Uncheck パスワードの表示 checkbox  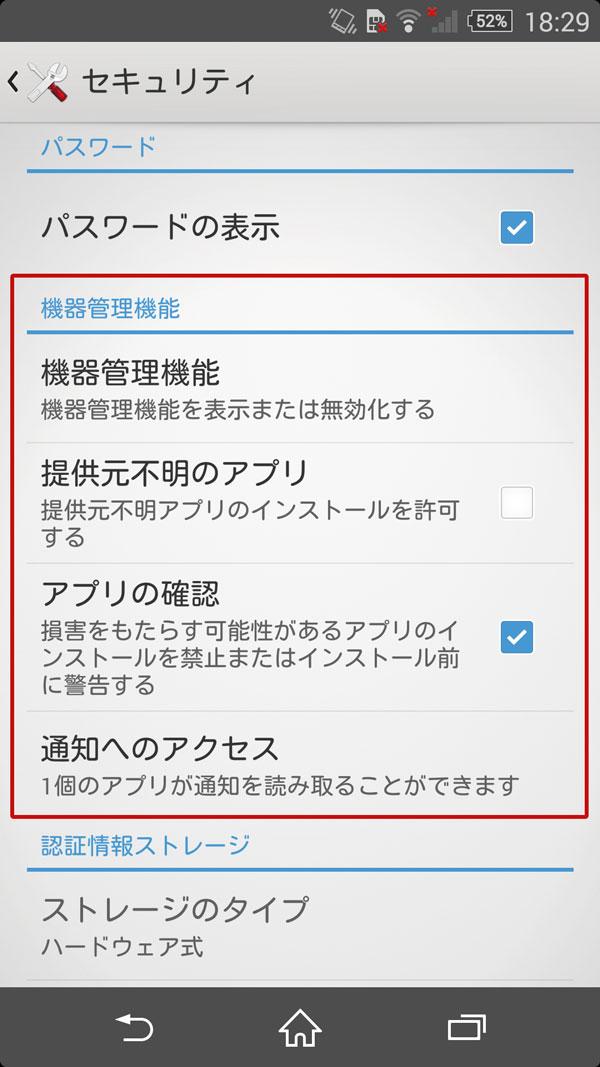click(x=517, y=228)
